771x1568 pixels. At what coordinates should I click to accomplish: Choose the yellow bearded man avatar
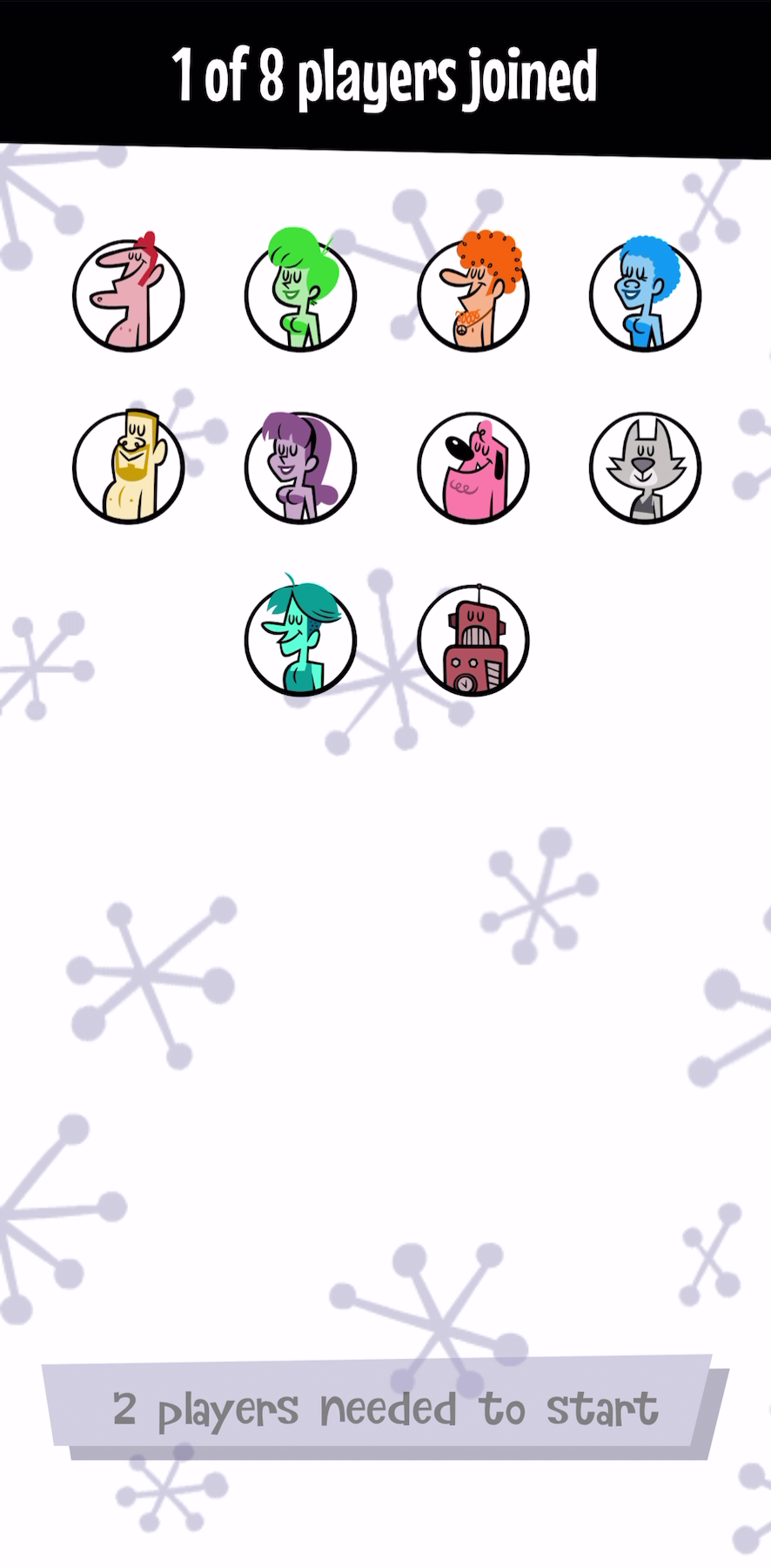point(129,468)
